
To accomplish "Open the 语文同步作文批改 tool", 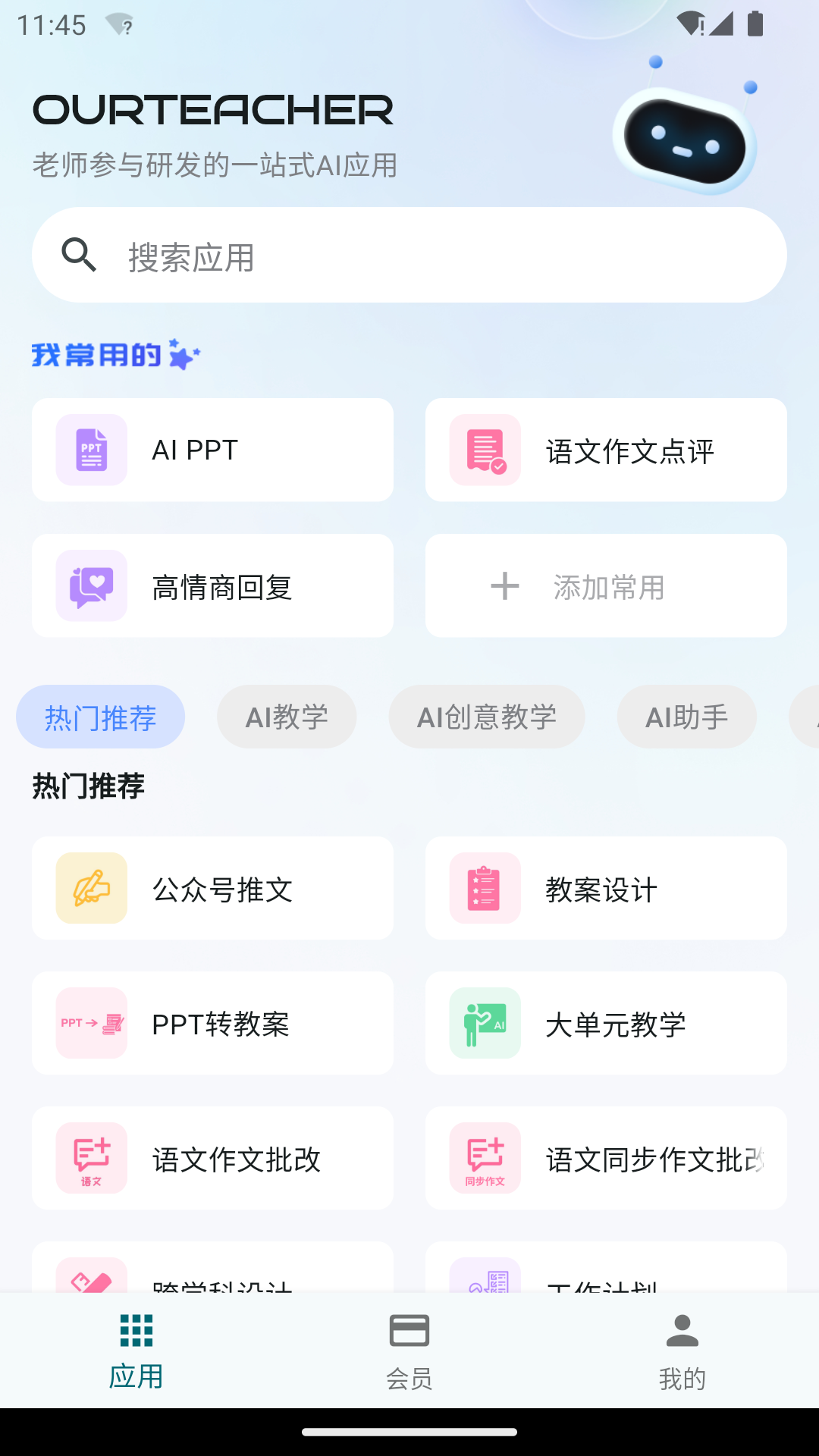I will pos(607,1158).
